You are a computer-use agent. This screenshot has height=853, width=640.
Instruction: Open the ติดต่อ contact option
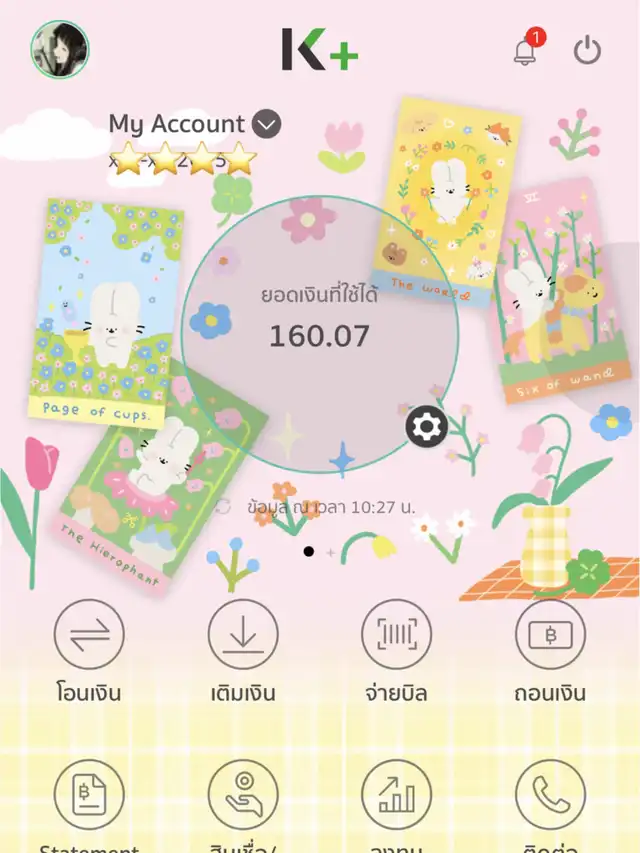click(x=550, y=795)
